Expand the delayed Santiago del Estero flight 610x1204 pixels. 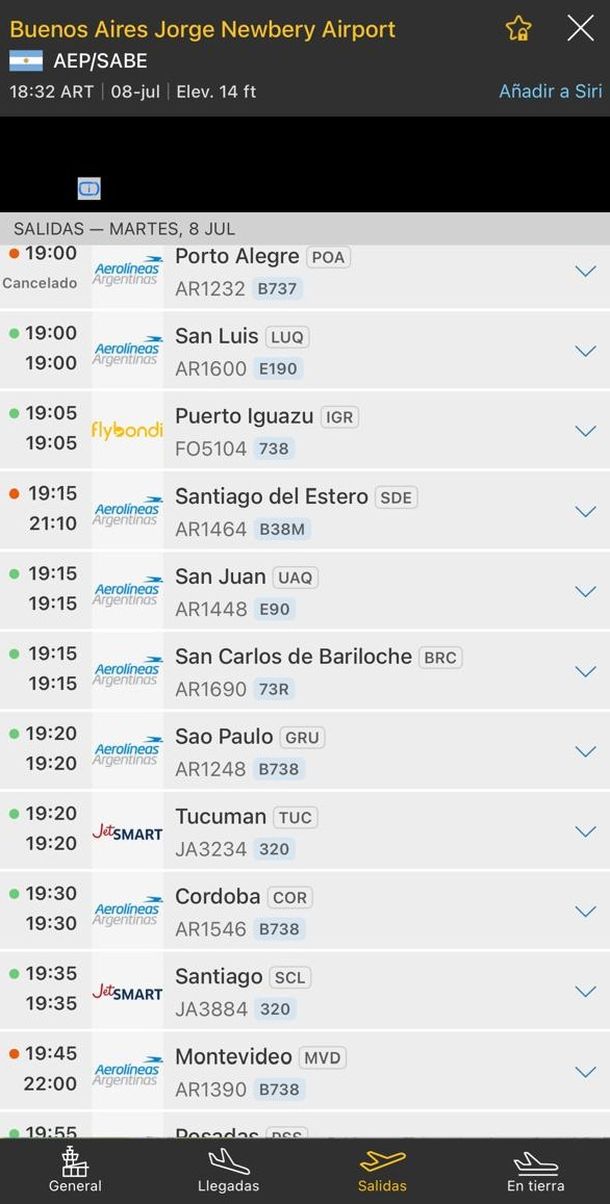(x=305, y=510)
